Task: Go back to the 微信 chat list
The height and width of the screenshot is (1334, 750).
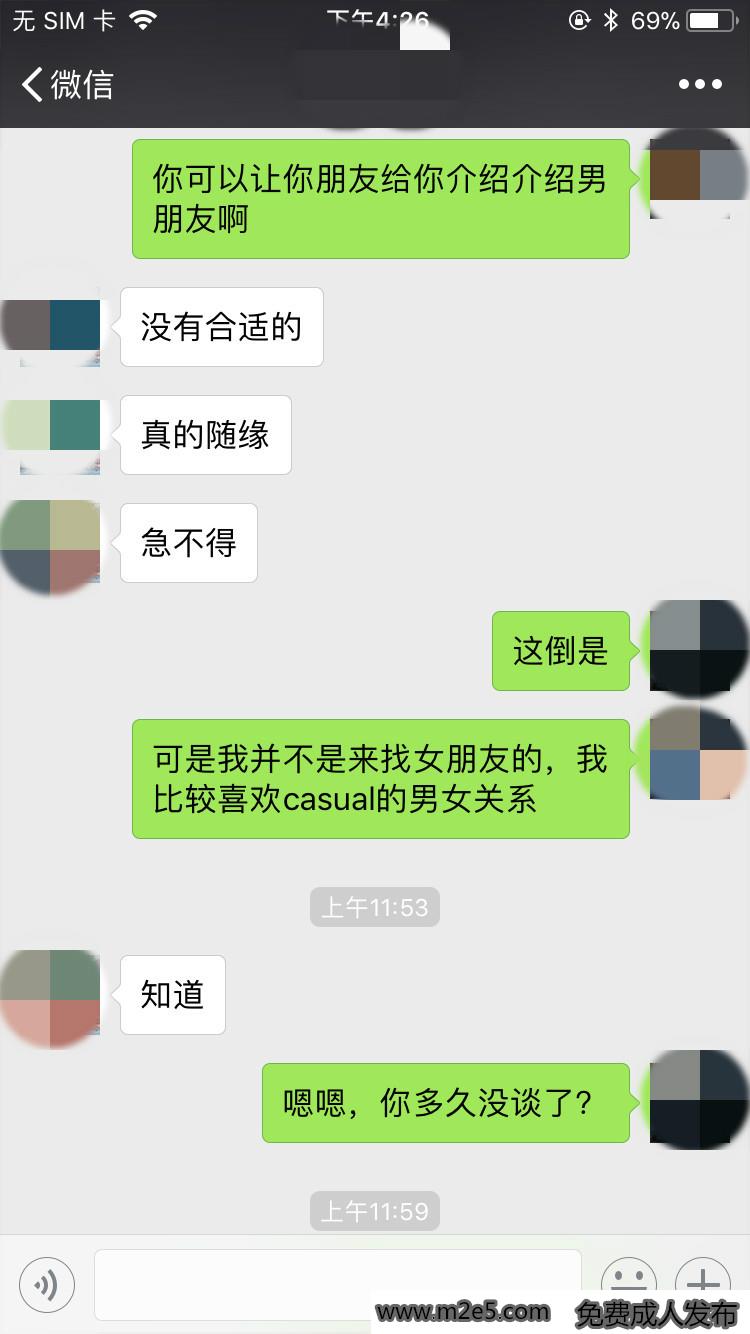Action: coord(67,85)
